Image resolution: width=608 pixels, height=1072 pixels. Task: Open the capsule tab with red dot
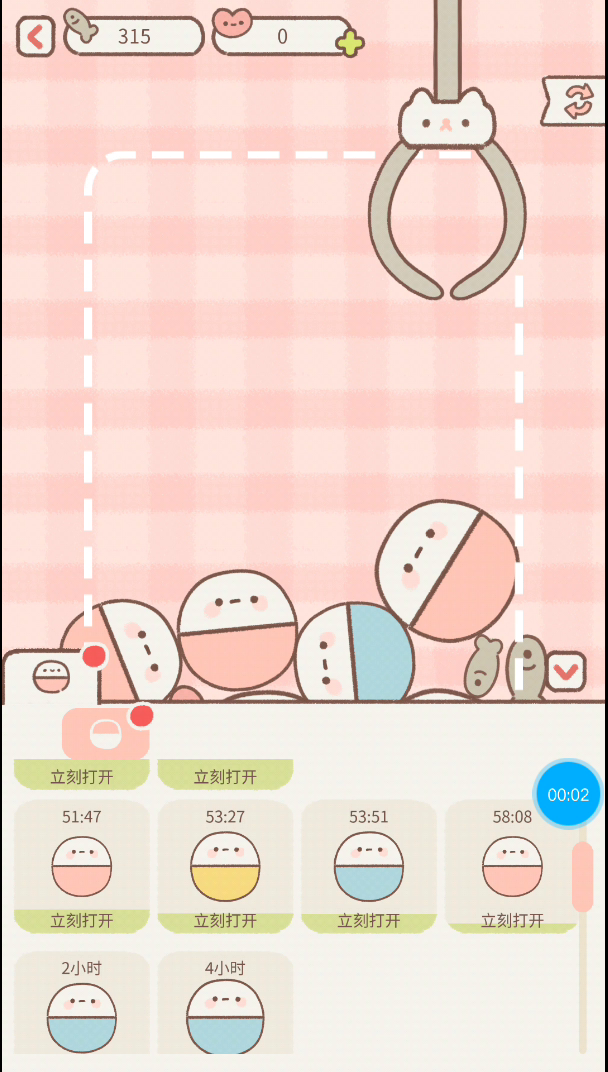point(105,734)
